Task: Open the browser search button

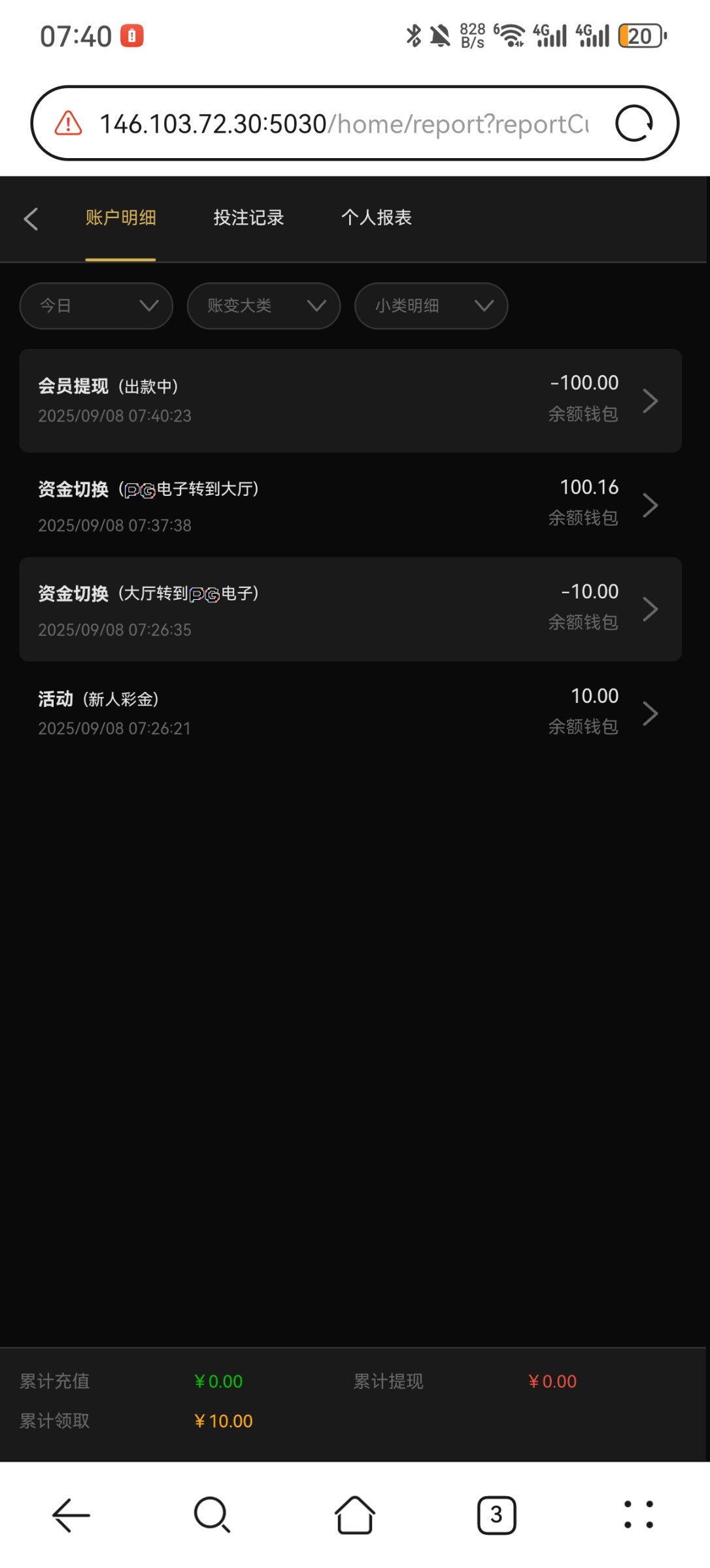Action: coord(212,1514)
